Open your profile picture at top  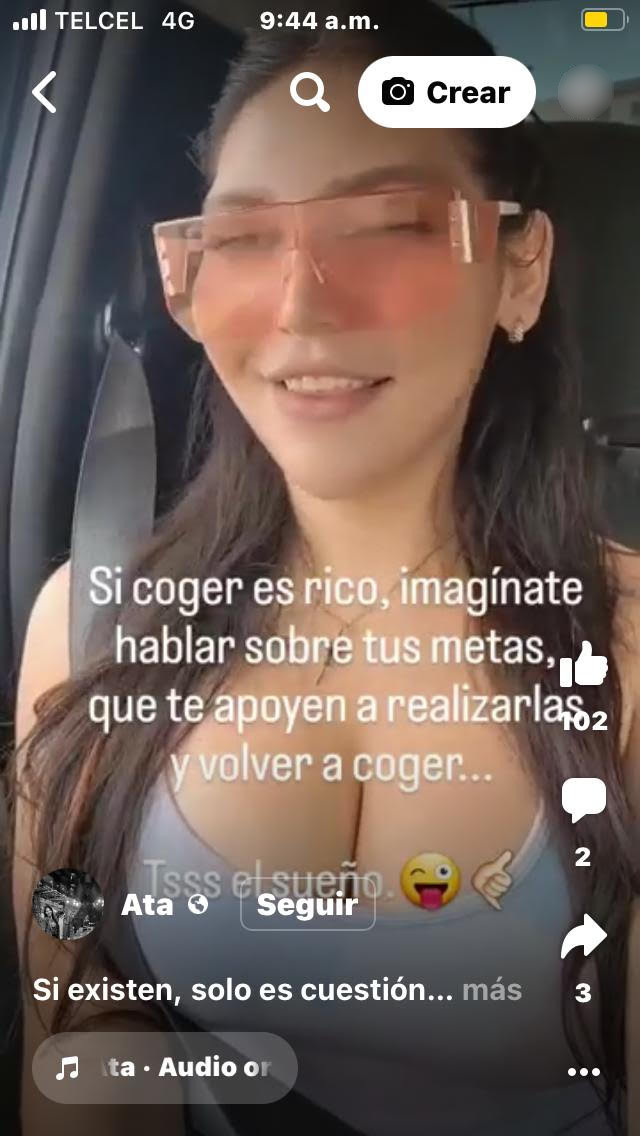click(x=585, y=92)
